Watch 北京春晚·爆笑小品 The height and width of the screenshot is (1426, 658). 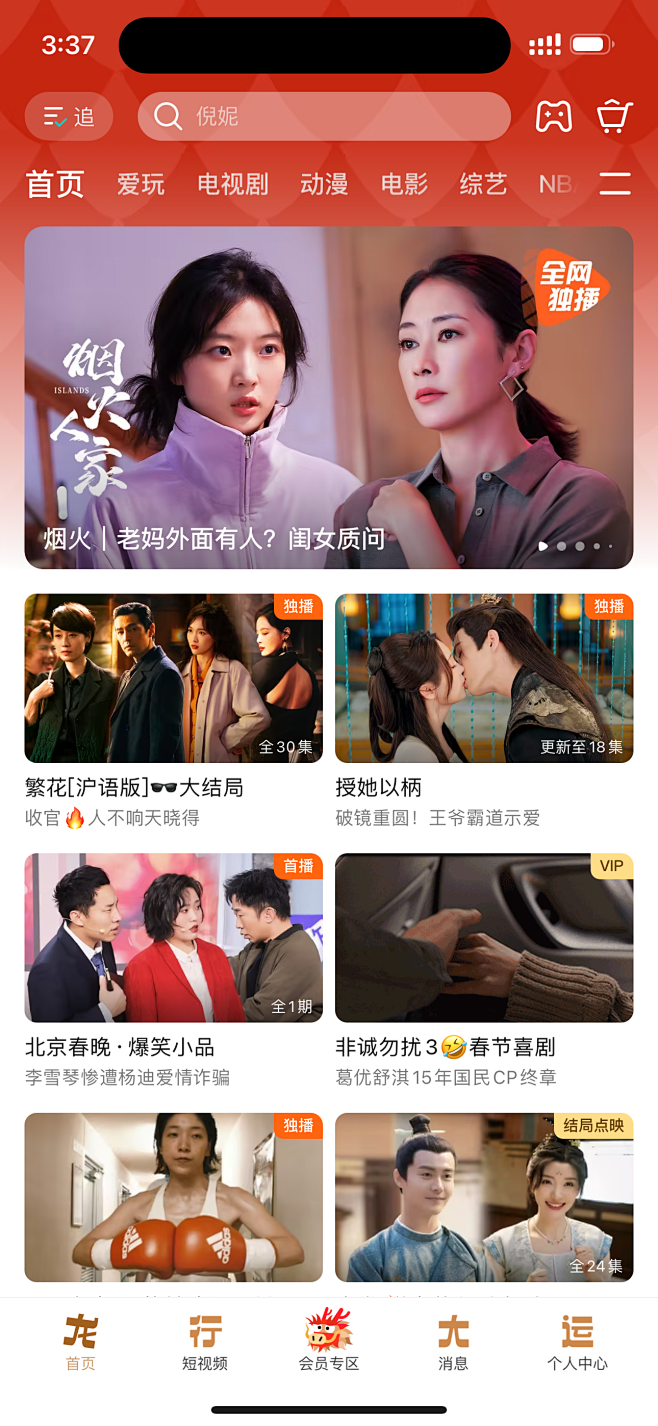174,938
